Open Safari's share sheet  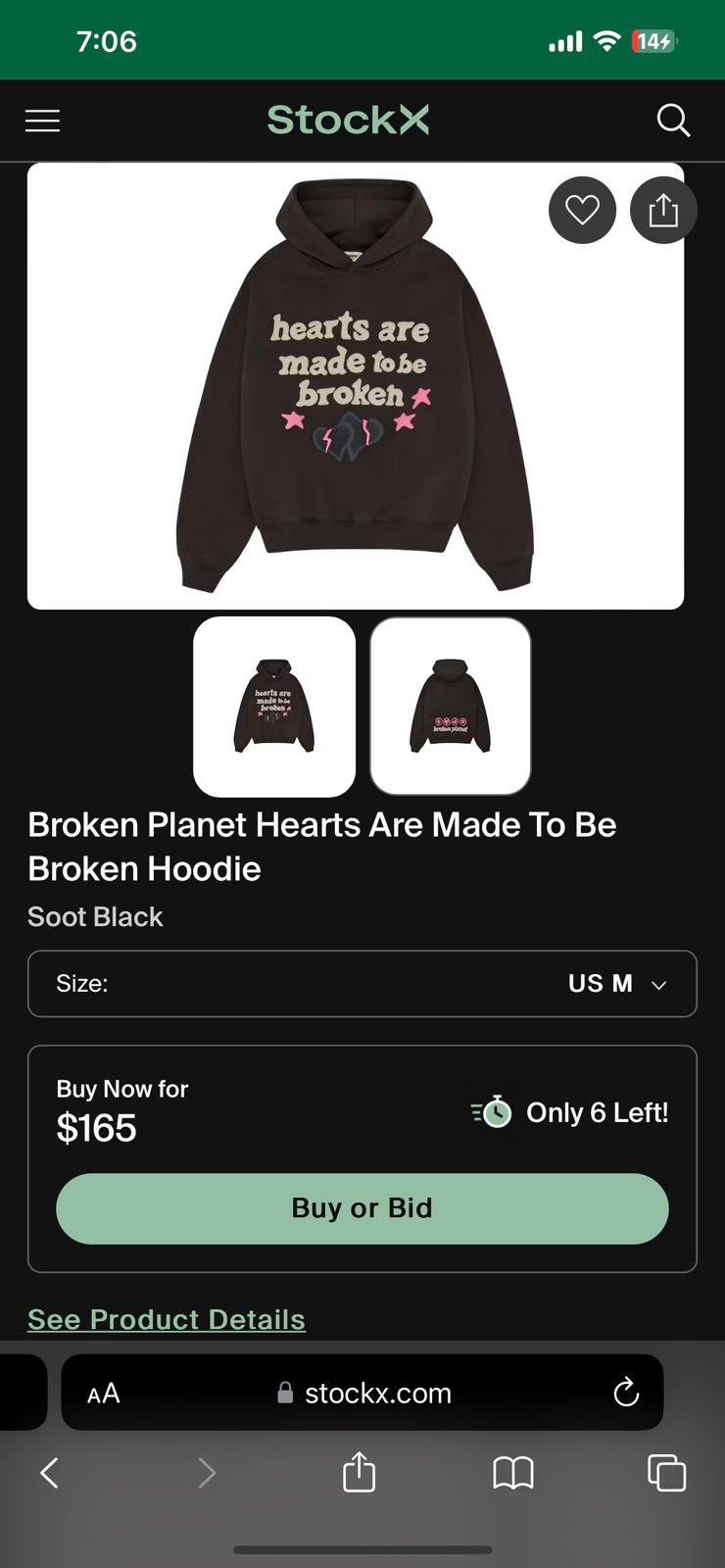[359, 1471]
